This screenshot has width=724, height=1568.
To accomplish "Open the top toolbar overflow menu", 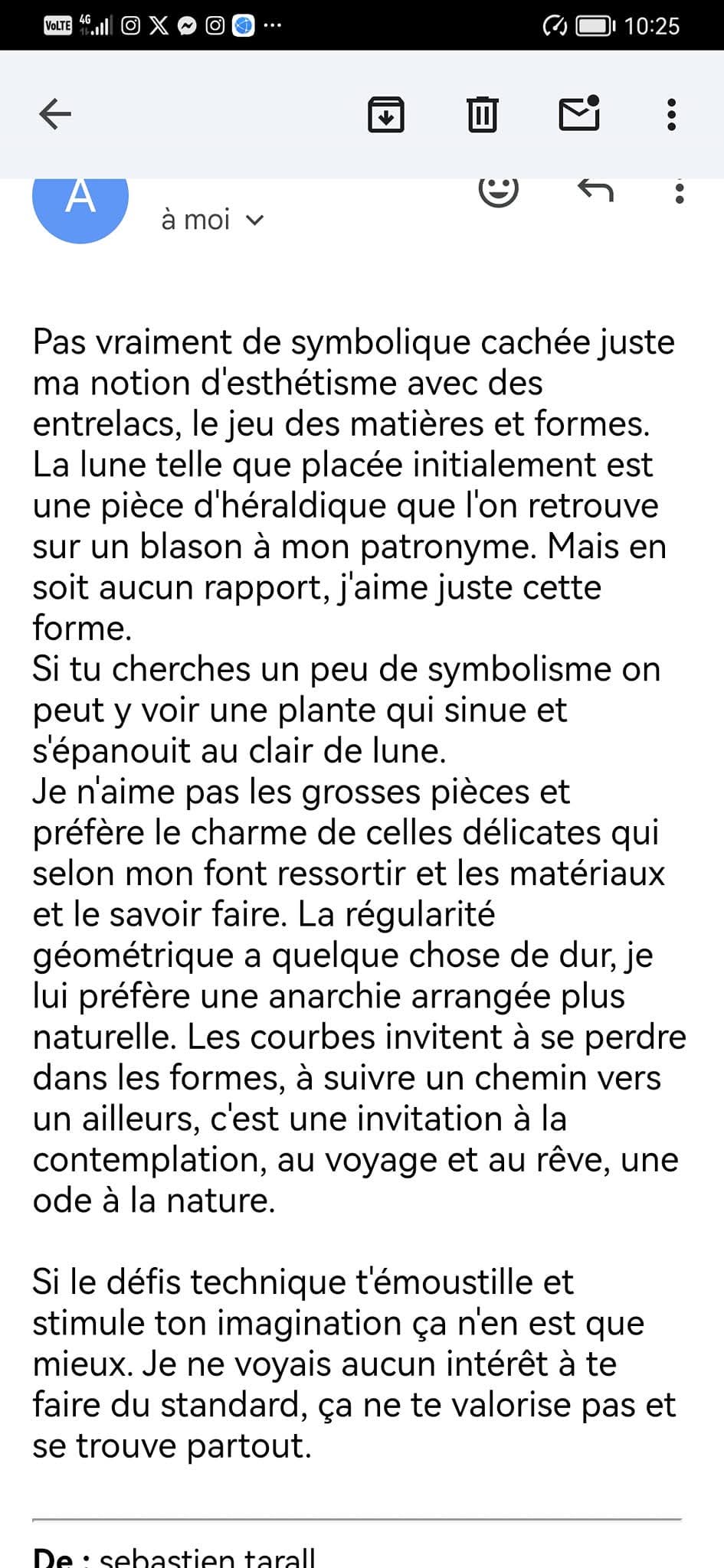I will 672,115.
